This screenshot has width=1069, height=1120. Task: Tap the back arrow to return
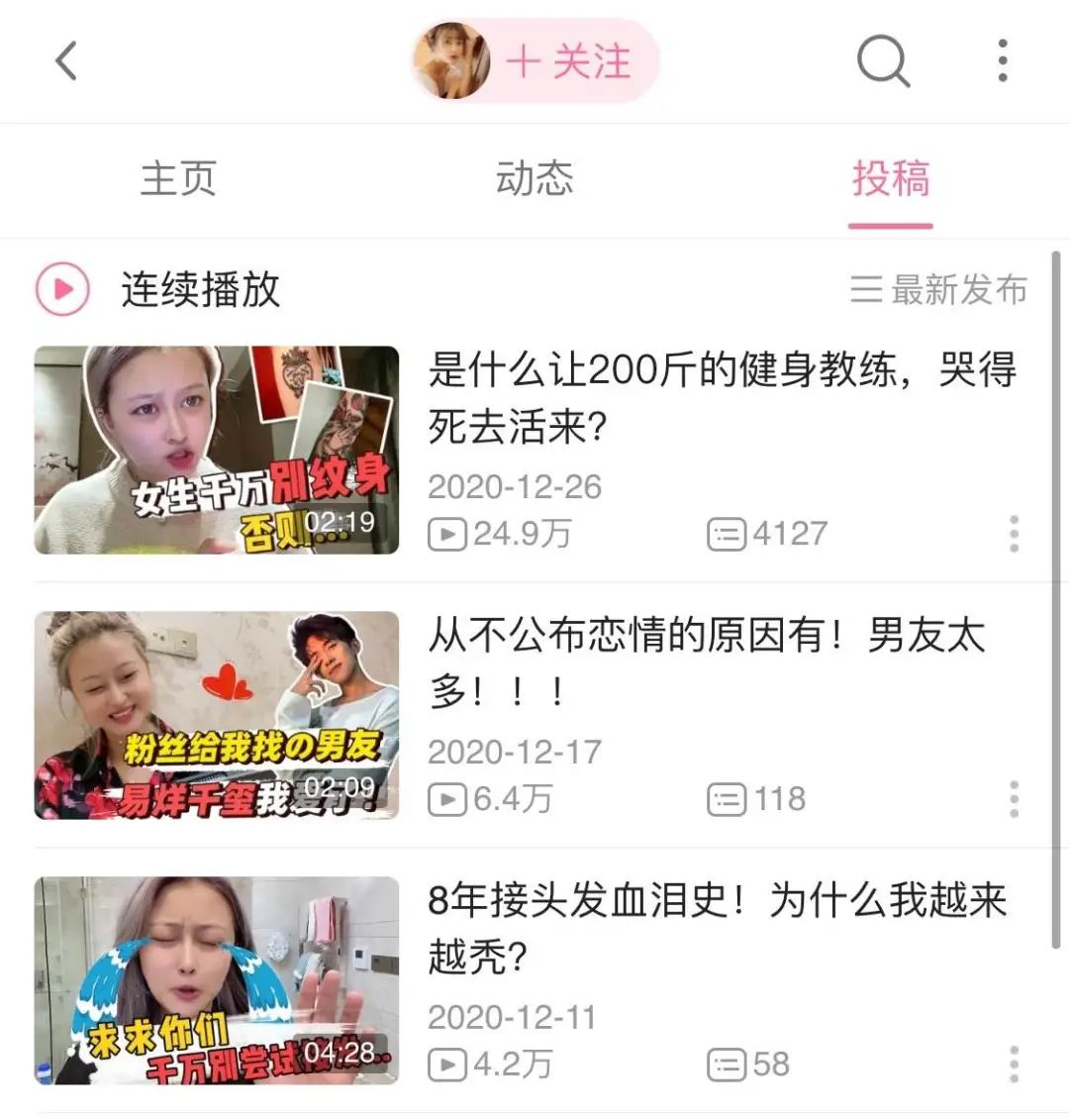65,61
